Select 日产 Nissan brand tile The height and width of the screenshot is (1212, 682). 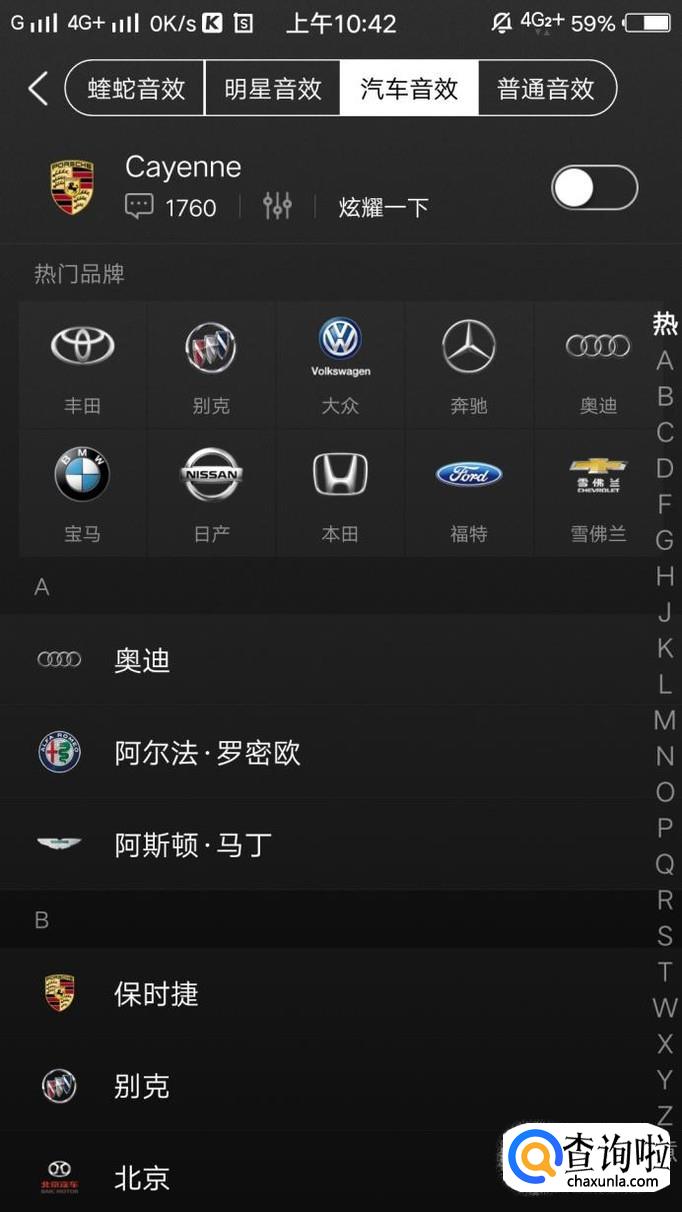(212, 493)
